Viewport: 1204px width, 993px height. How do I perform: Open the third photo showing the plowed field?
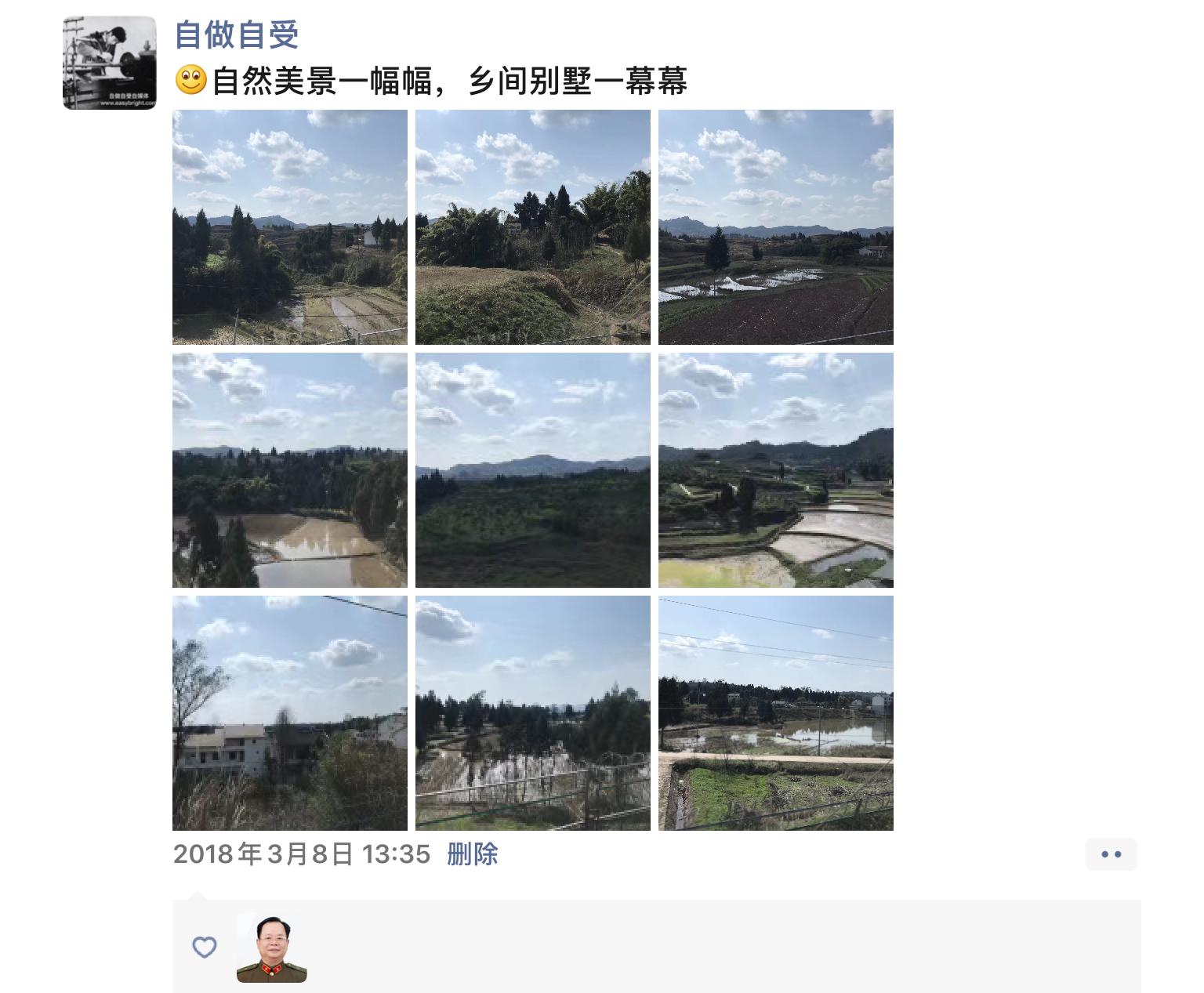coord(776,227)
